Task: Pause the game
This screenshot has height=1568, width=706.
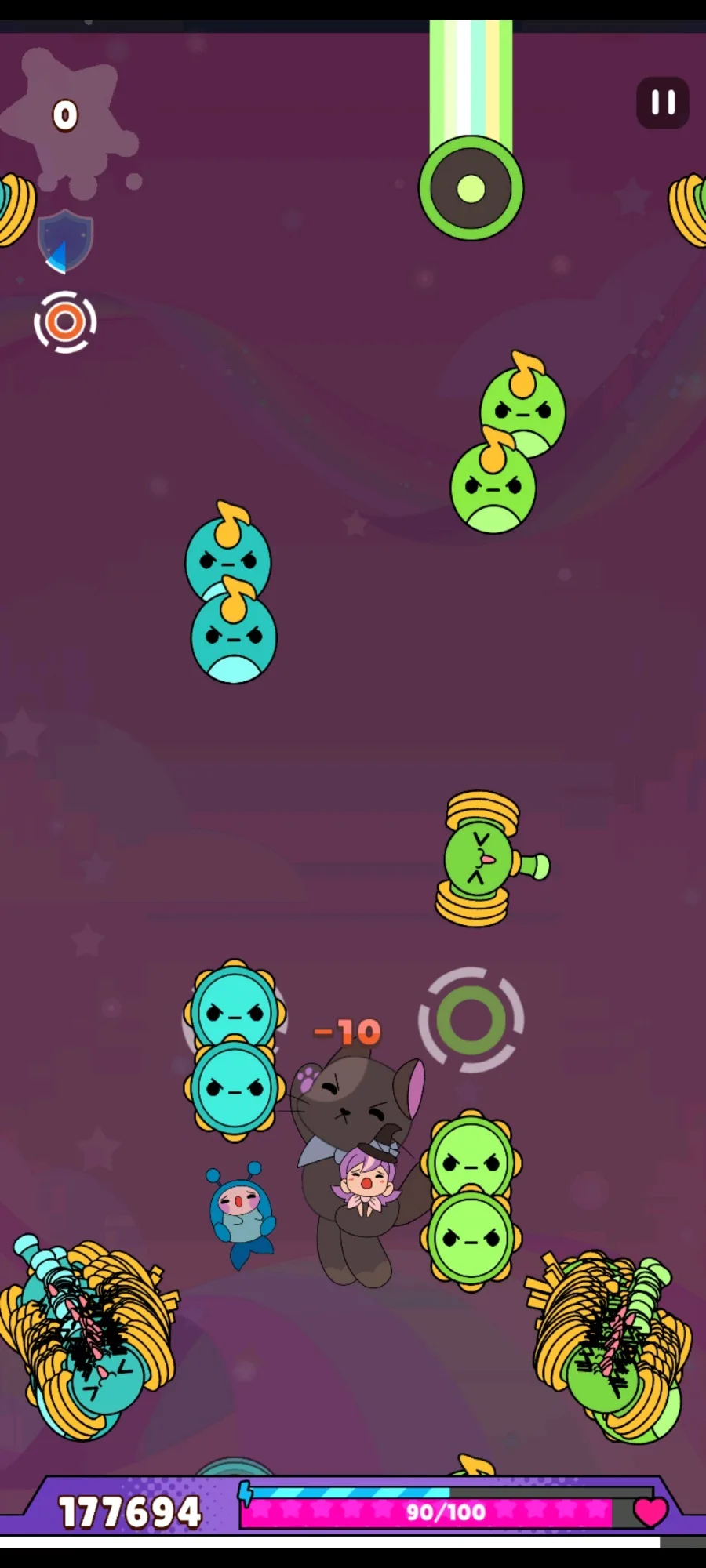Action: click(x=662, y=103)
